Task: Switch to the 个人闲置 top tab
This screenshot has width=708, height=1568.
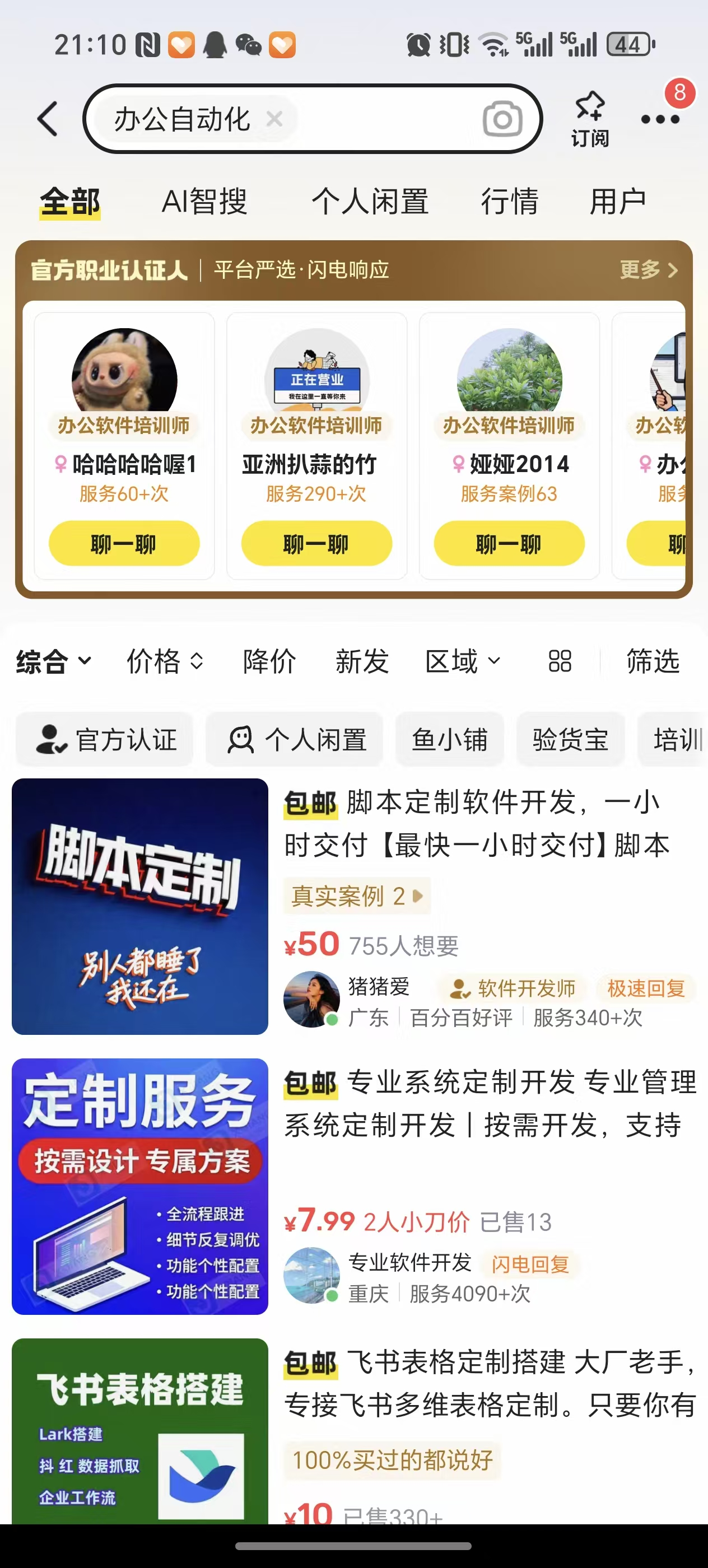Action: [370, 201]
